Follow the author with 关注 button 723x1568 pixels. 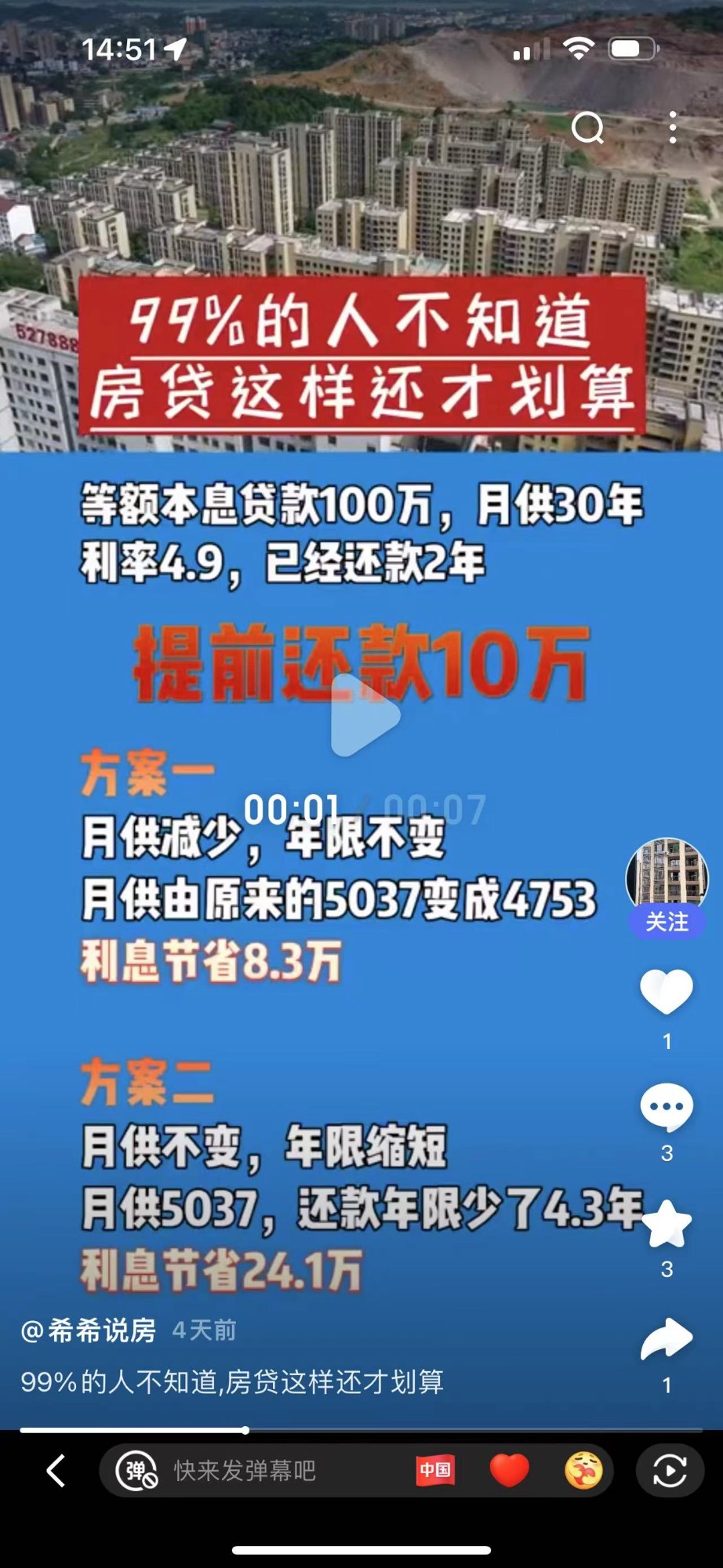667,921
